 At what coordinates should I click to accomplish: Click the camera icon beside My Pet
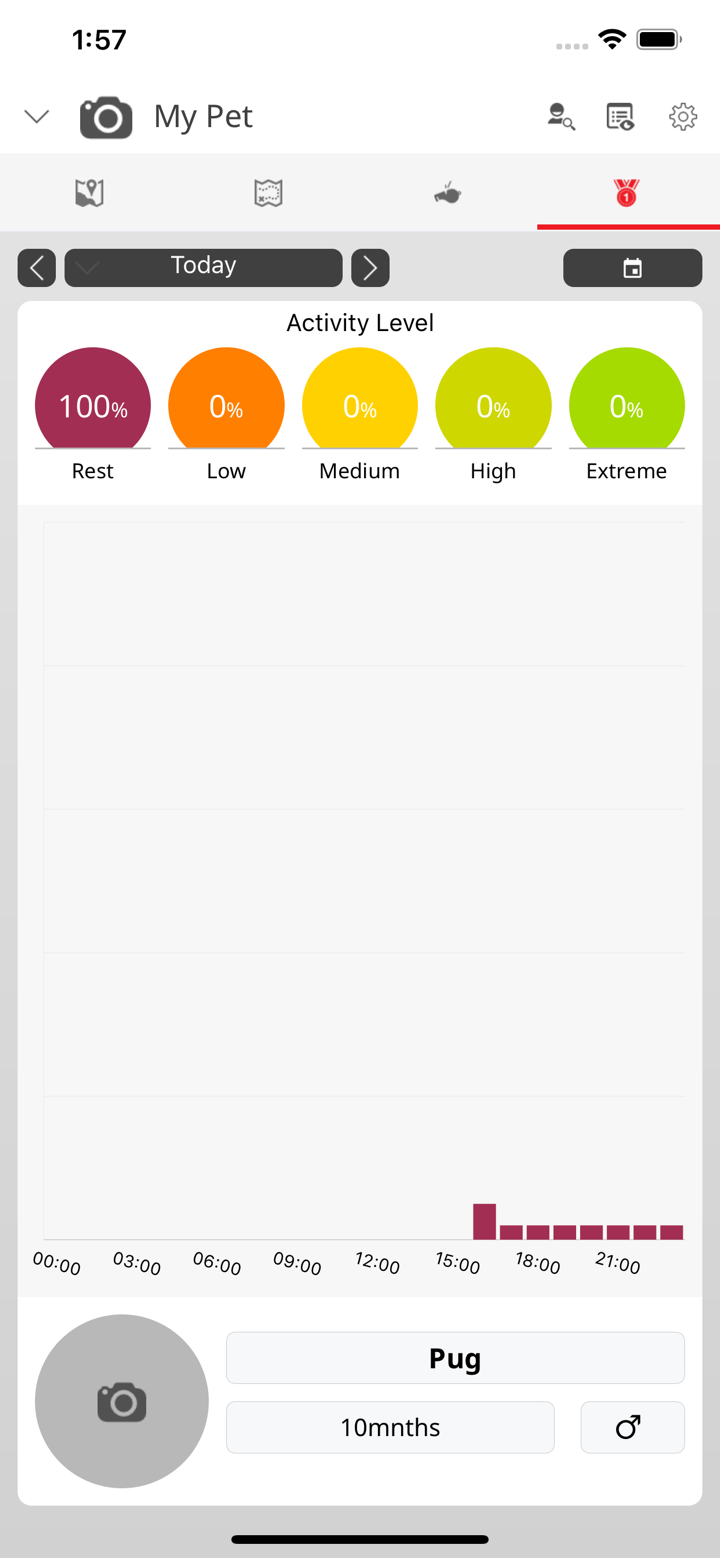point(105,116)
